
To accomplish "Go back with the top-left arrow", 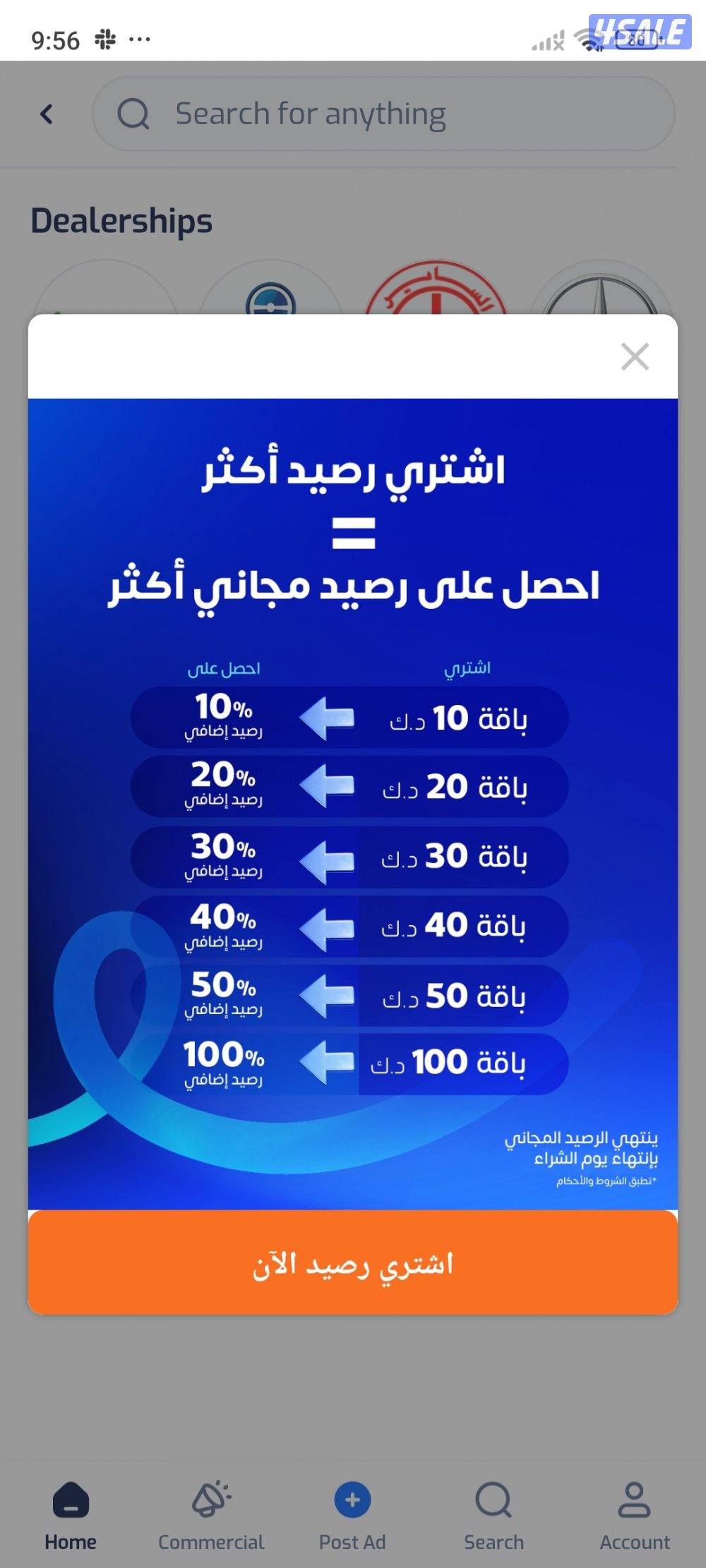I will (x=47, y=114).
